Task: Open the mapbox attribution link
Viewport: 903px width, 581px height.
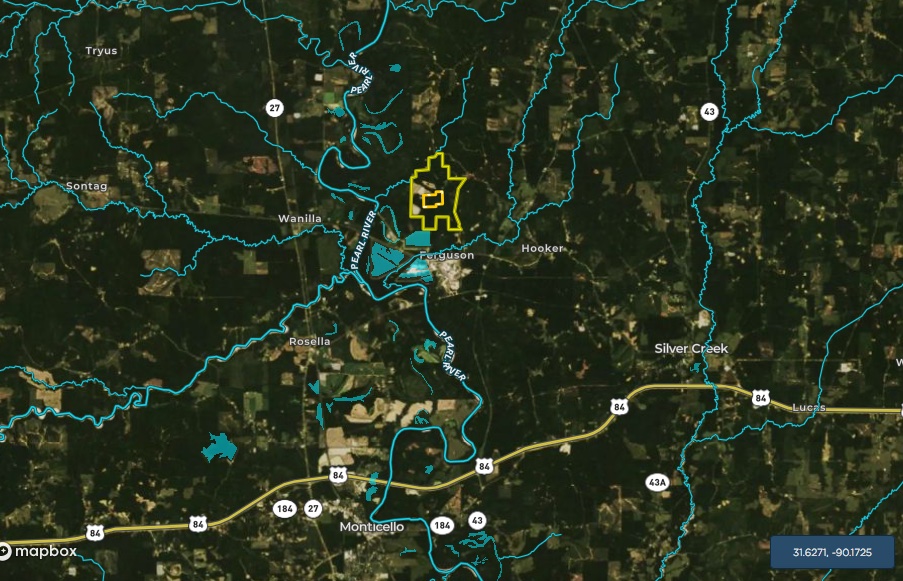Action: tap(39, 550)
